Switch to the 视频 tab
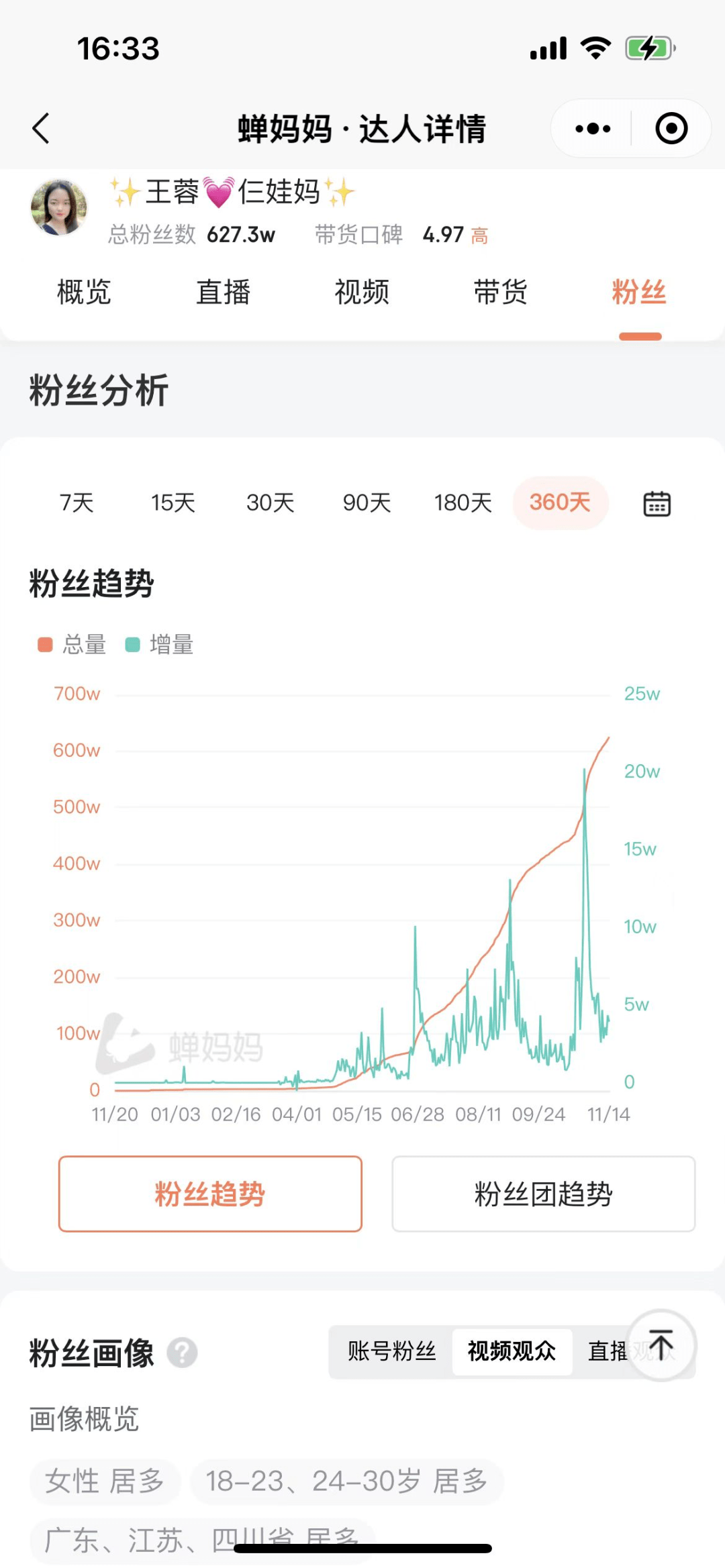This screenshot has width=725, height=1568. (x=362, y=293)
